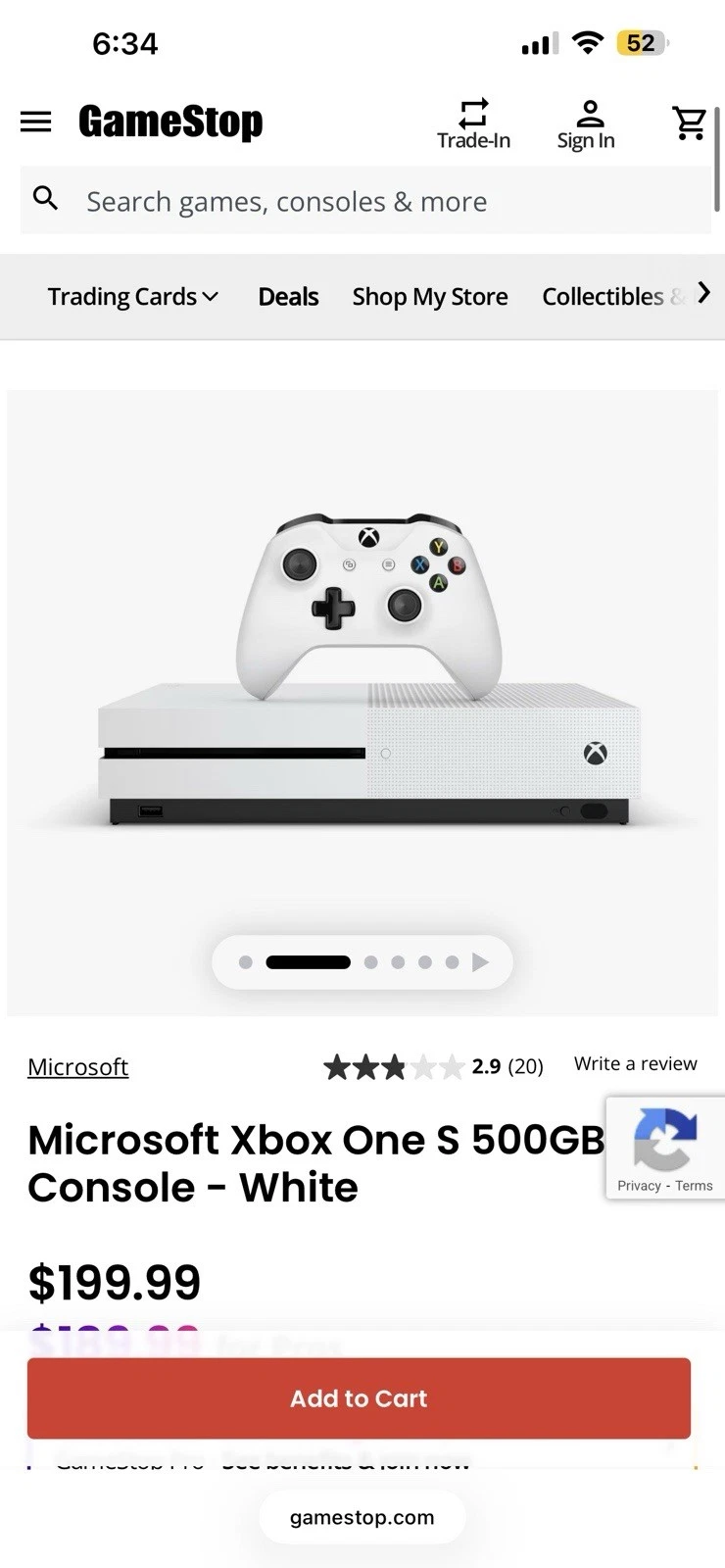The width and height of the screenshot is (725, 1568).
Task: Open the Deals menu item
Action: click(x=288, y=296)
